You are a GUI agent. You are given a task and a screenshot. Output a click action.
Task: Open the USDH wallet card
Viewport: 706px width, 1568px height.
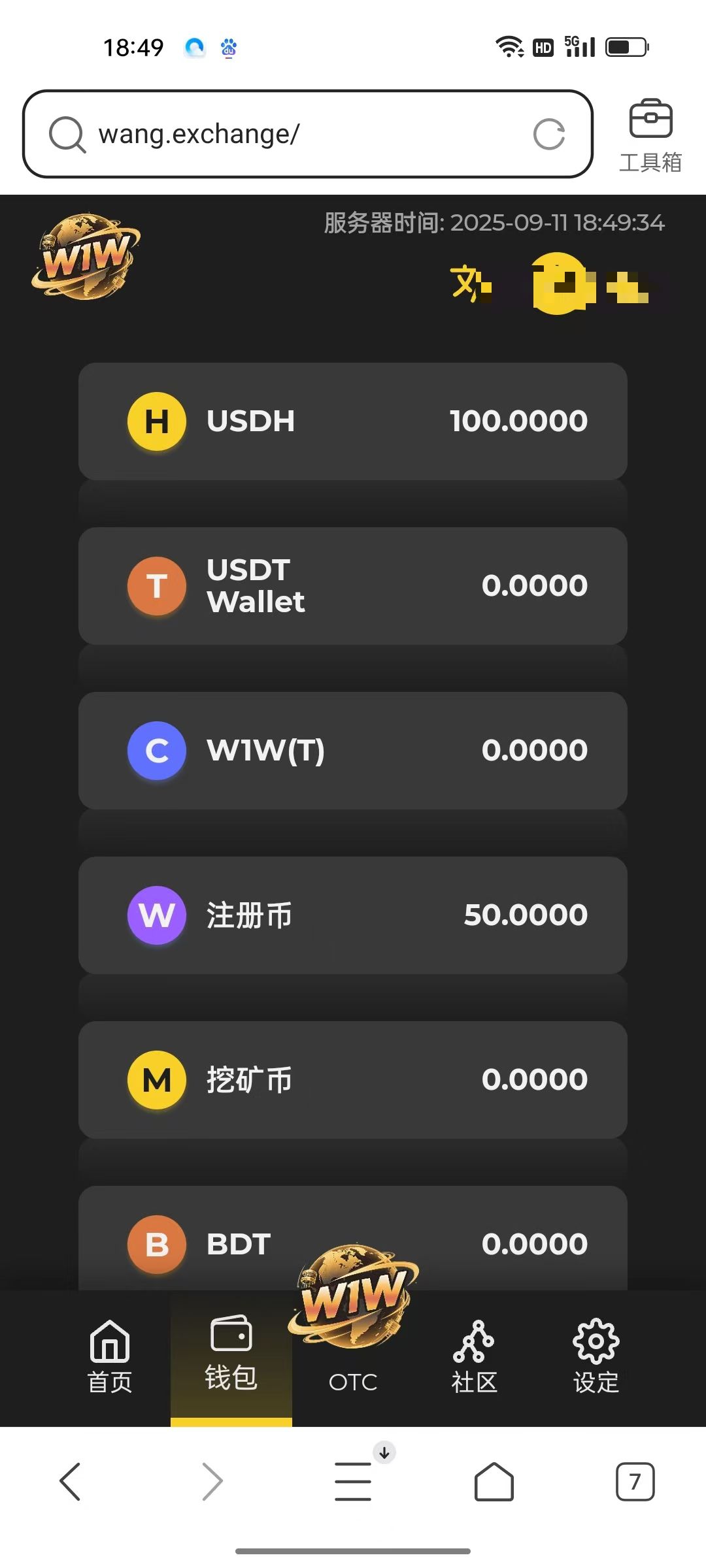coord(353,421)
